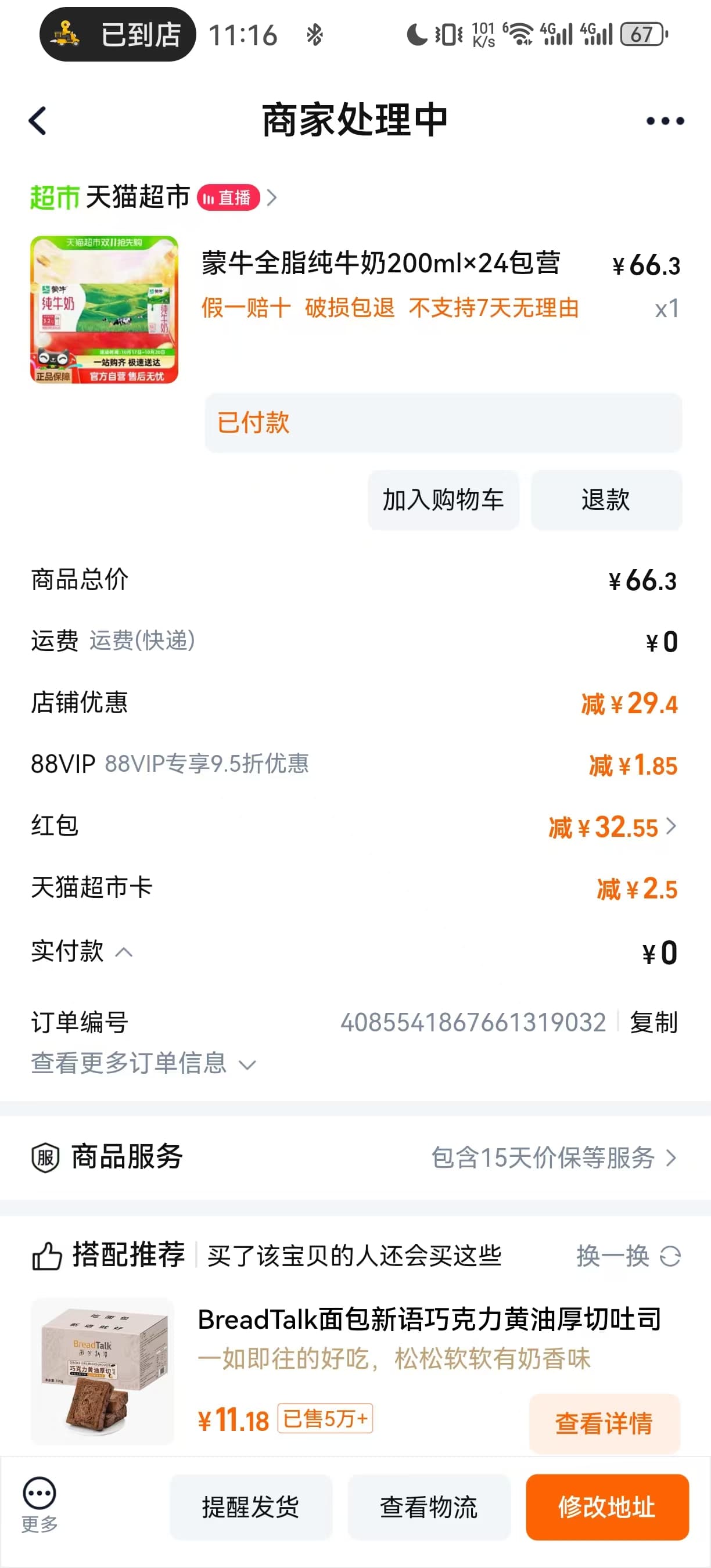
Task: Open the 更多 options at bottom
Action: (39, 1505)
